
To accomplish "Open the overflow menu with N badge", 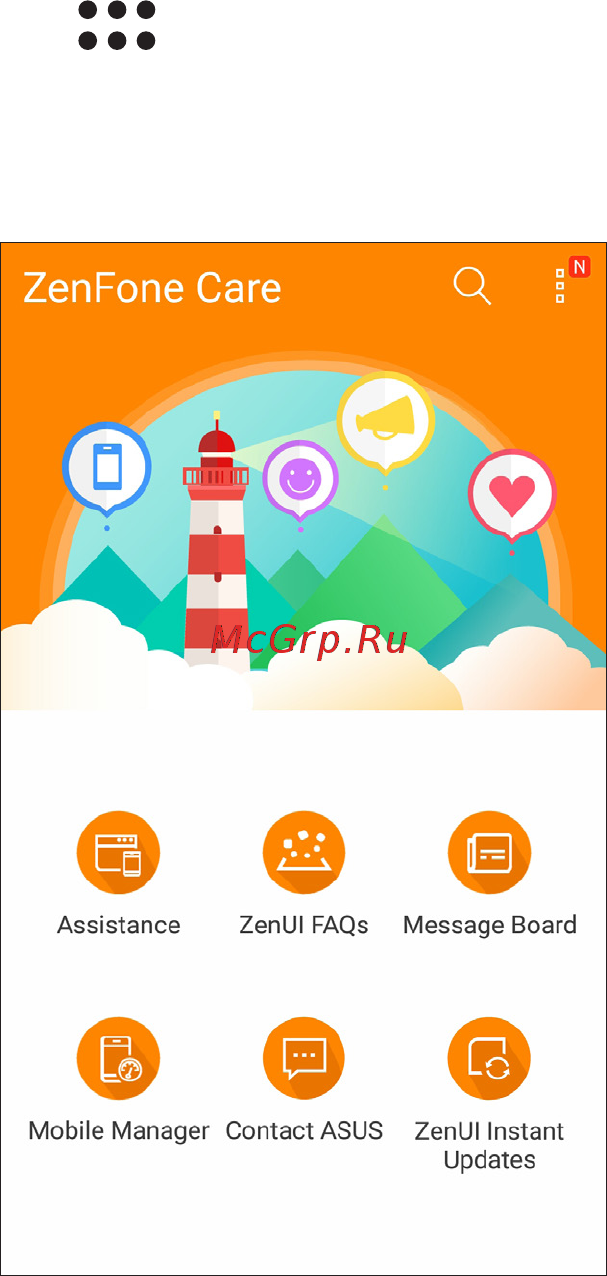I will (x=560, y=287).
